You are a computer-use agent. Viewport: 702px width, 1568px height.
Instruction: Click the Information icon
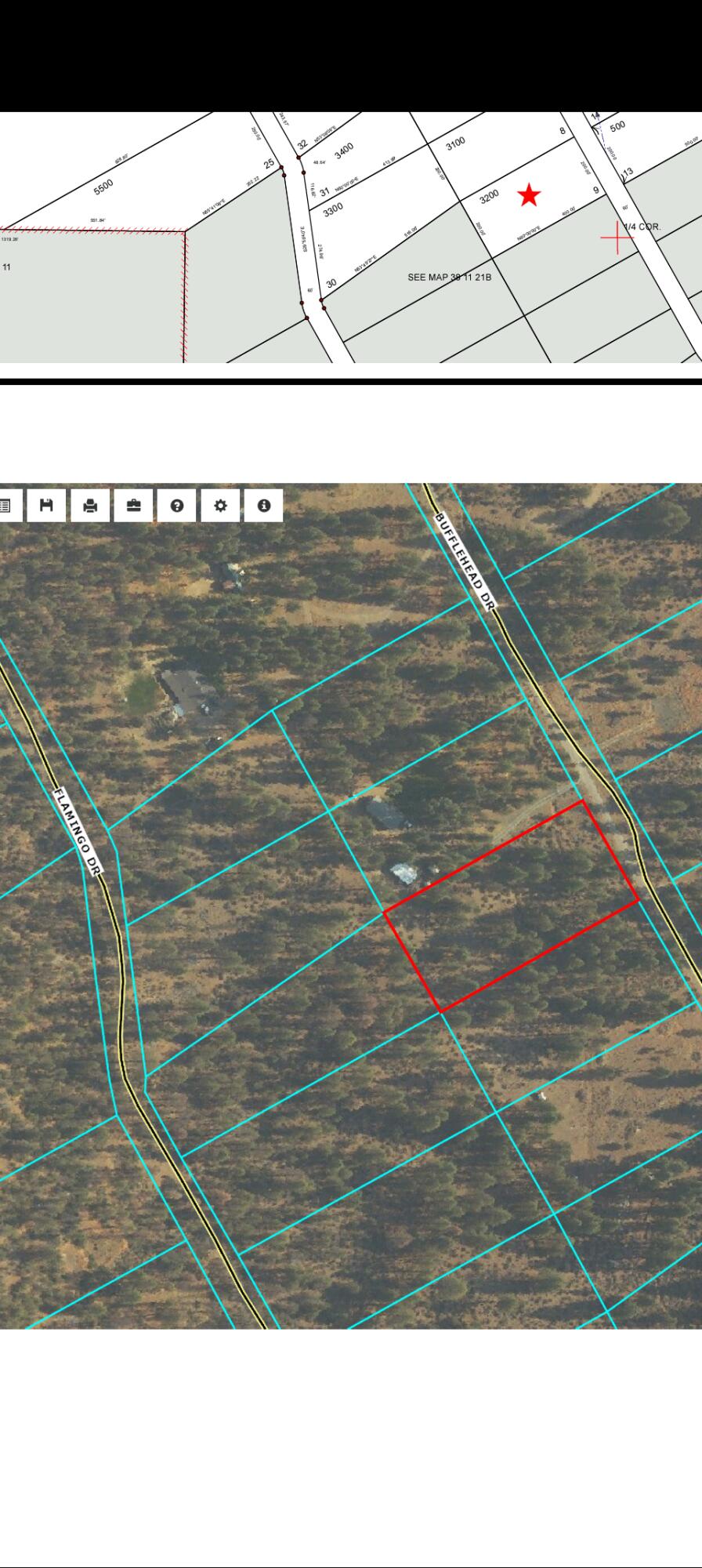pos(263,506)
